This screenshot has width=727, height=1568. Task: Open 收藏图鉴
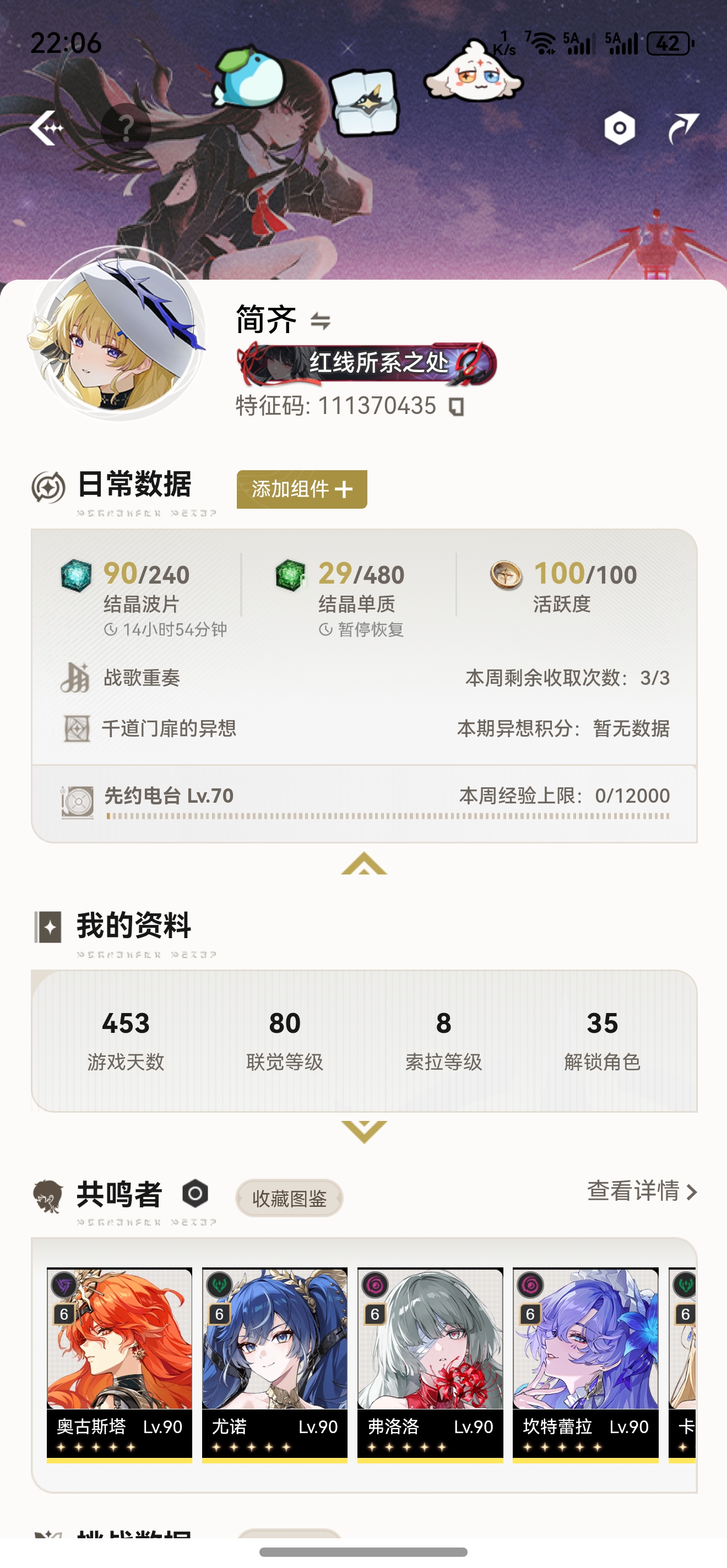(289, 1198)
